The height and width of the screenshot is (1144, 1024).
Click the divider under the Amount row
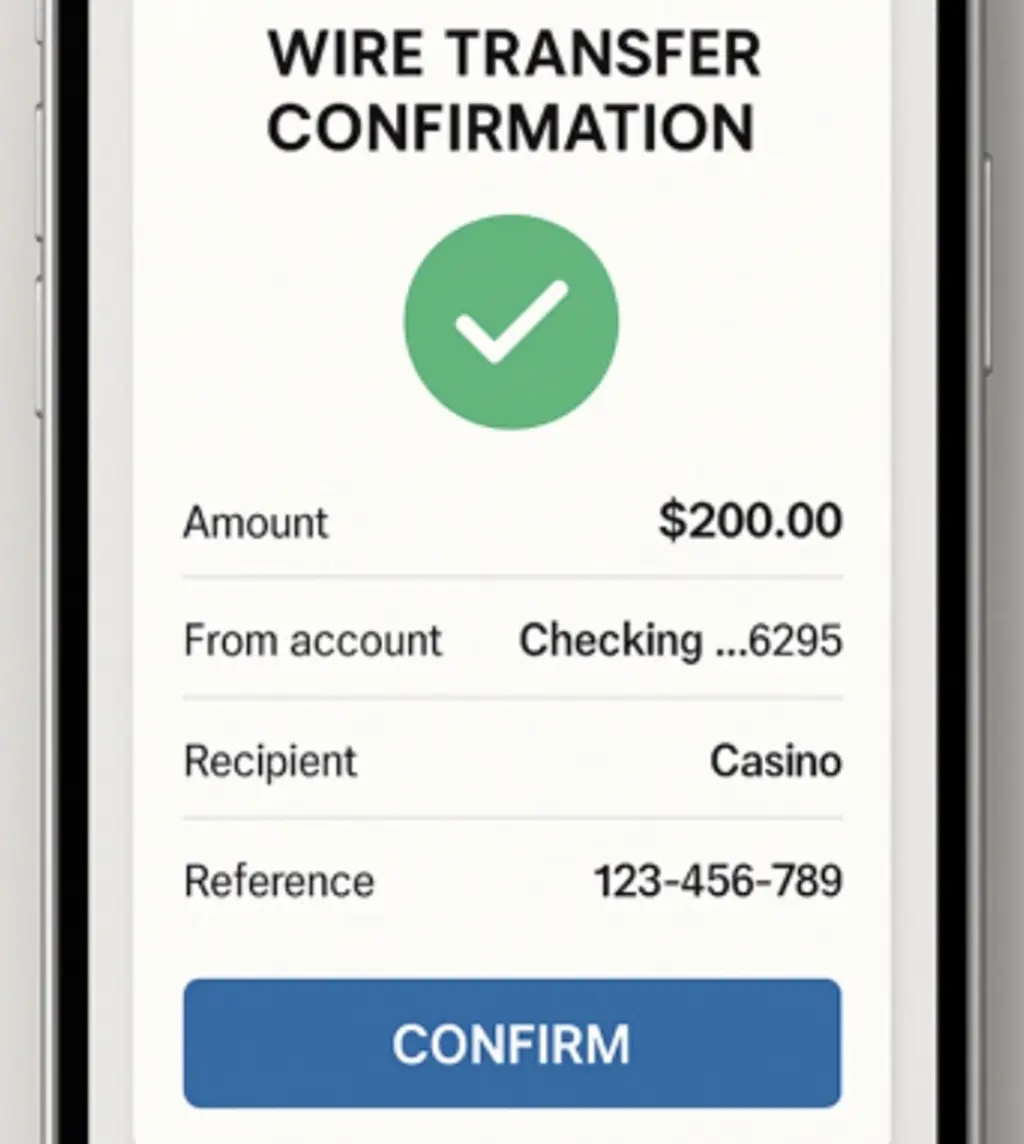click(x=512, y=577)
